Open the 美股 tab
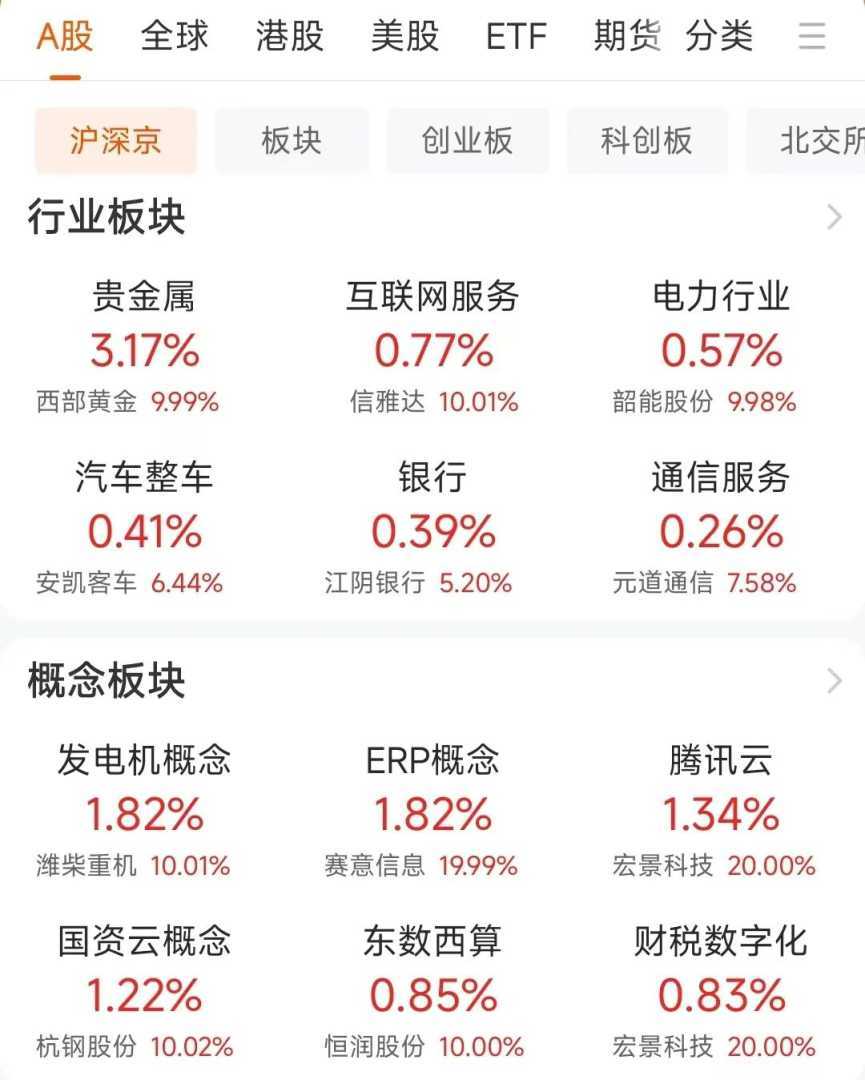This screenshot has height=1080, width=865. (x=405, y=37)
